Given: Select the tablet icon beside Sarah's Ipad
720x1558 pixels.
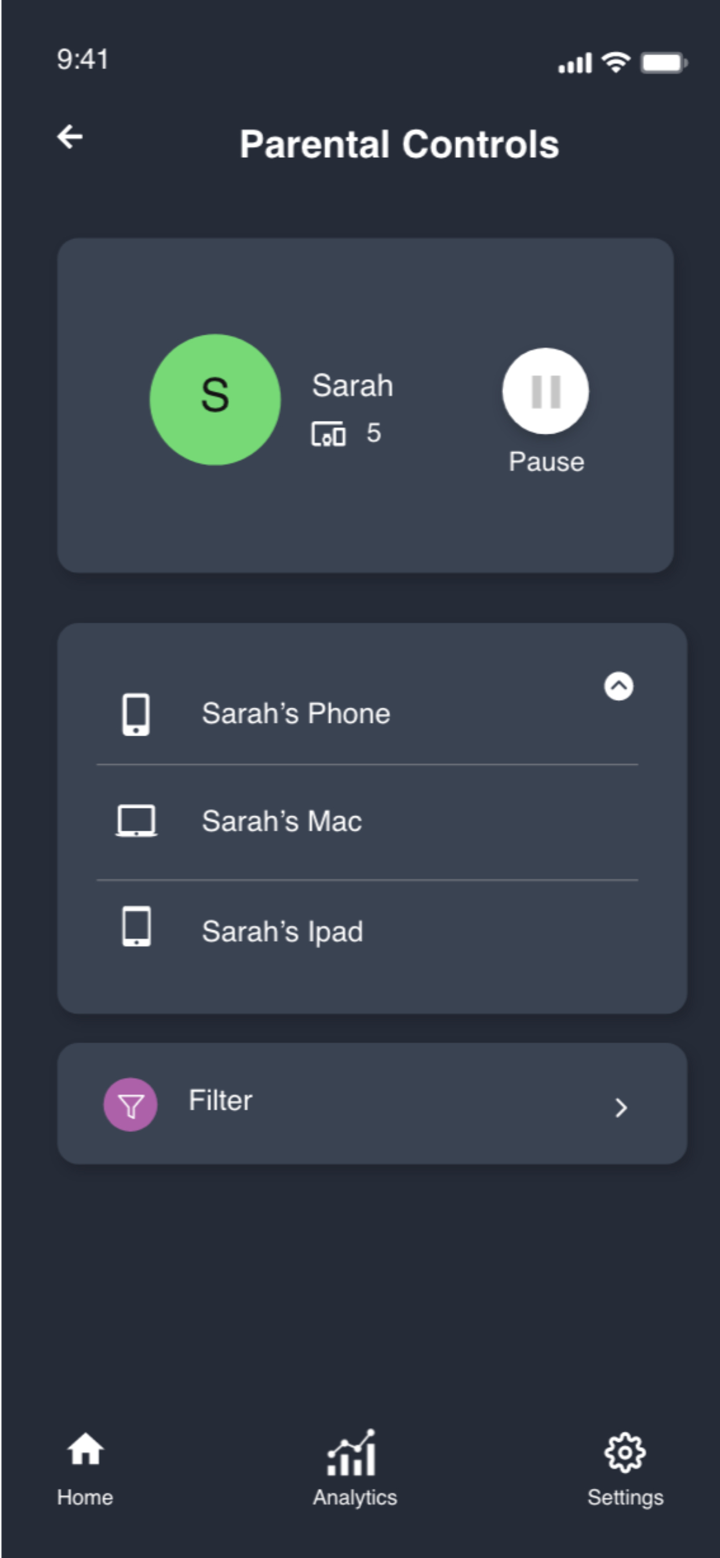Looking at the screenshot, I should point(136,926).
